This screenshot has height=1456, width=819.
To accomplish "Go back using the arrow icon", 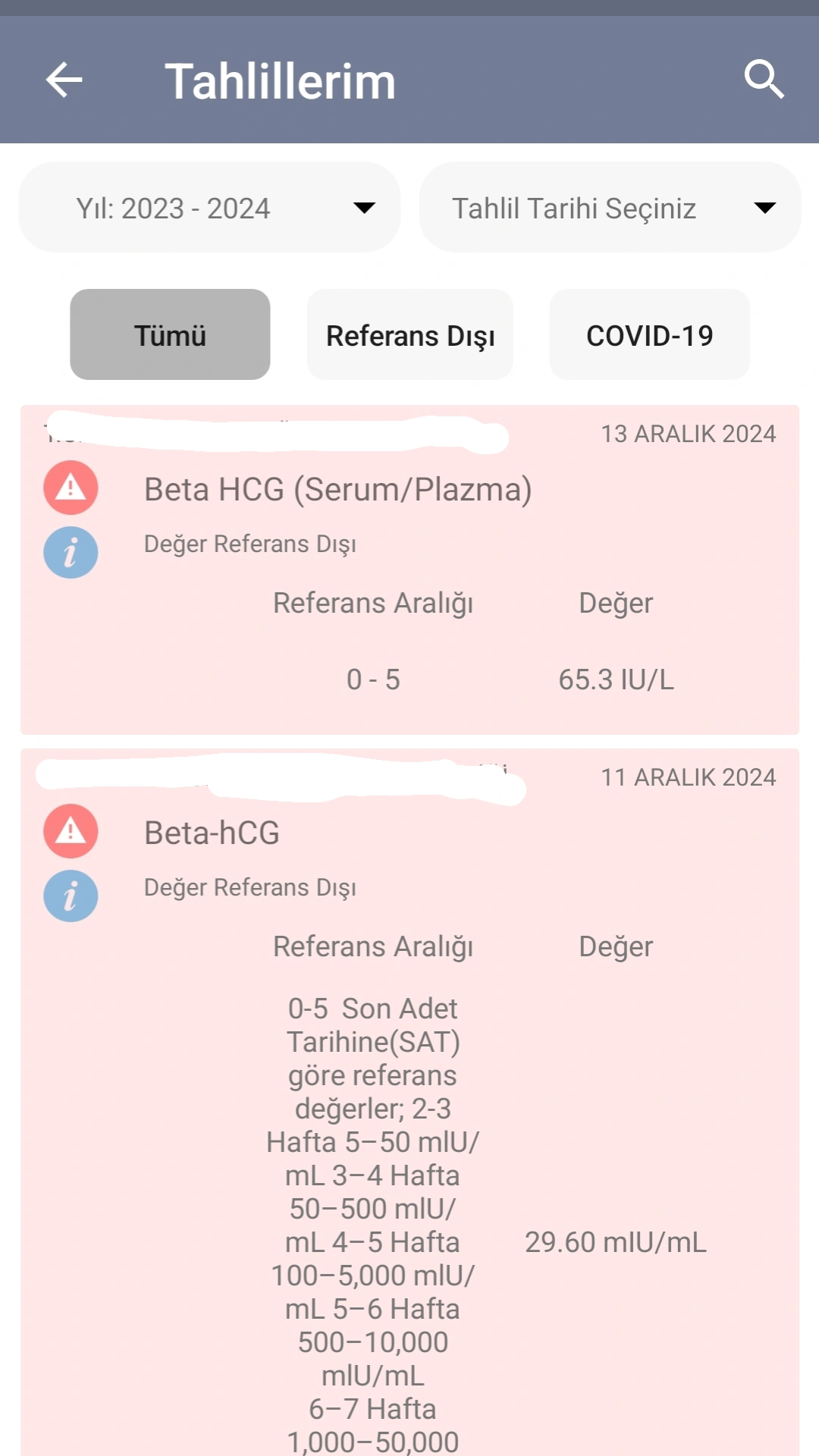I will 64,80.
